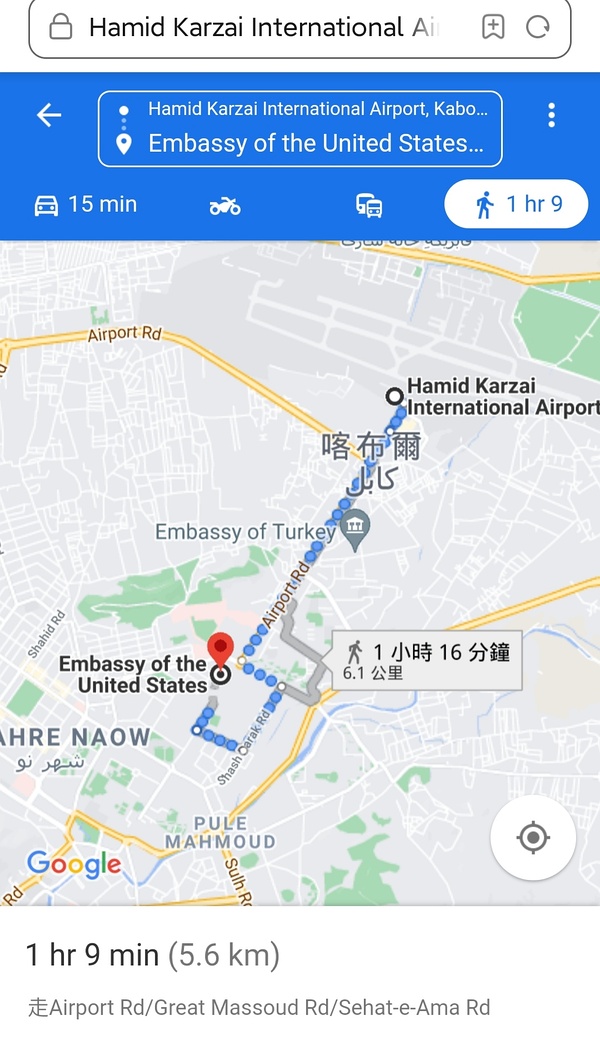Viewport: 600px width, 1041px height.
Task: Switch to driving mode, 15 min
Action: click(x=86, y=205)
